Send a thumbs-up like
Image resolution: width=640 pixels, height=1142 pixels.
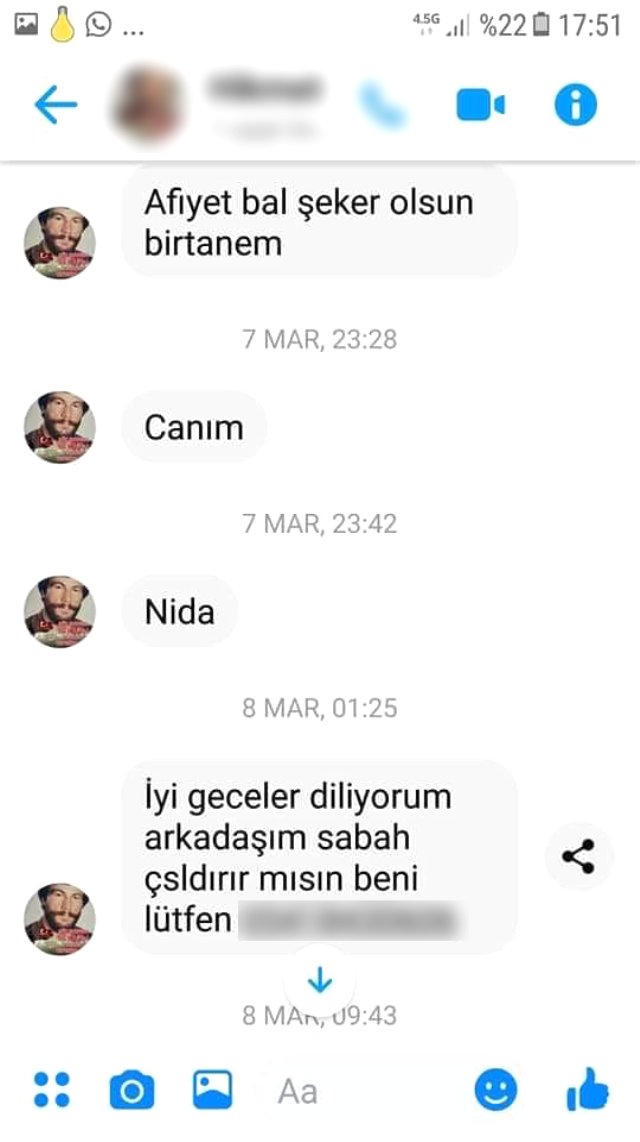(x=587, y=1087)
